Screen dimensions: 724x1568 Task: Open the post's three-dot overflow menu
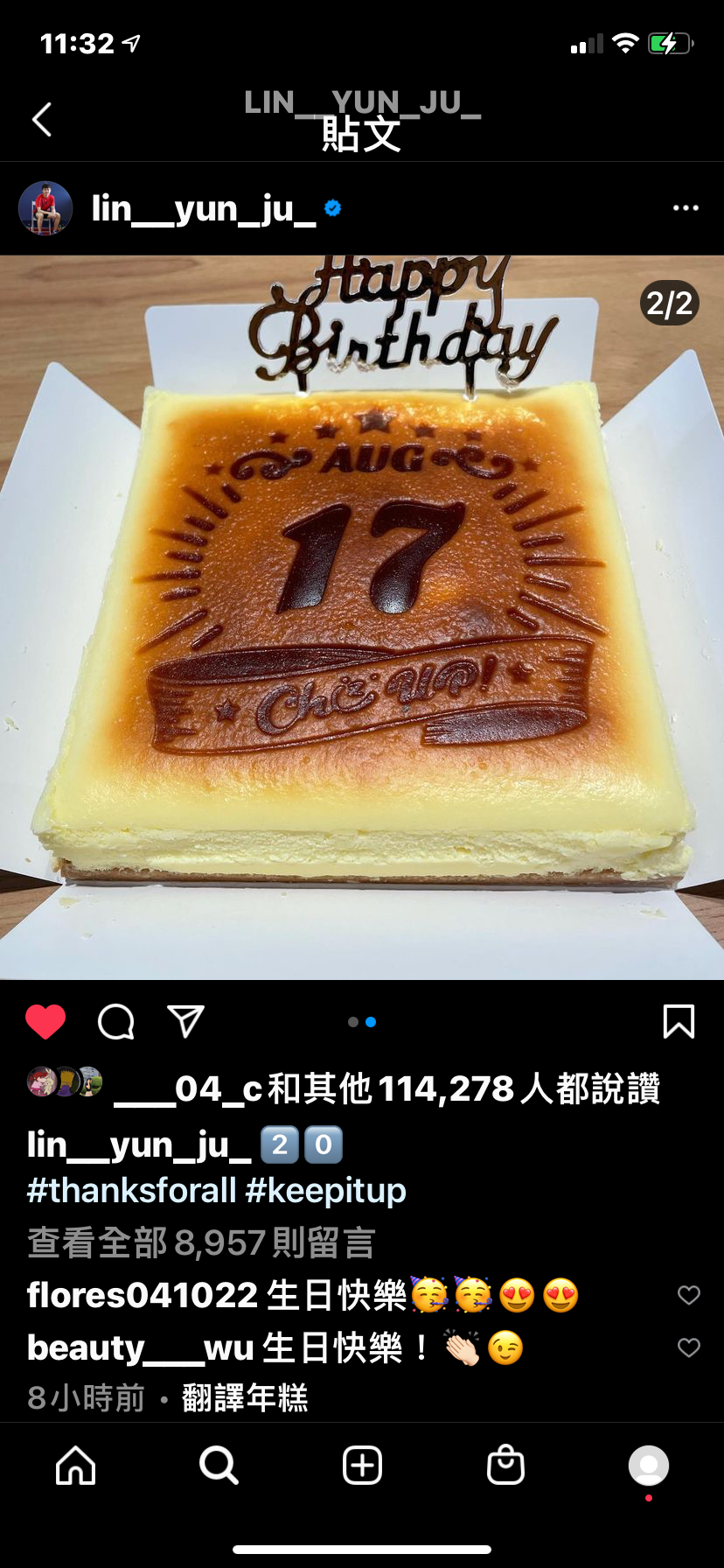tap(685, 208)
